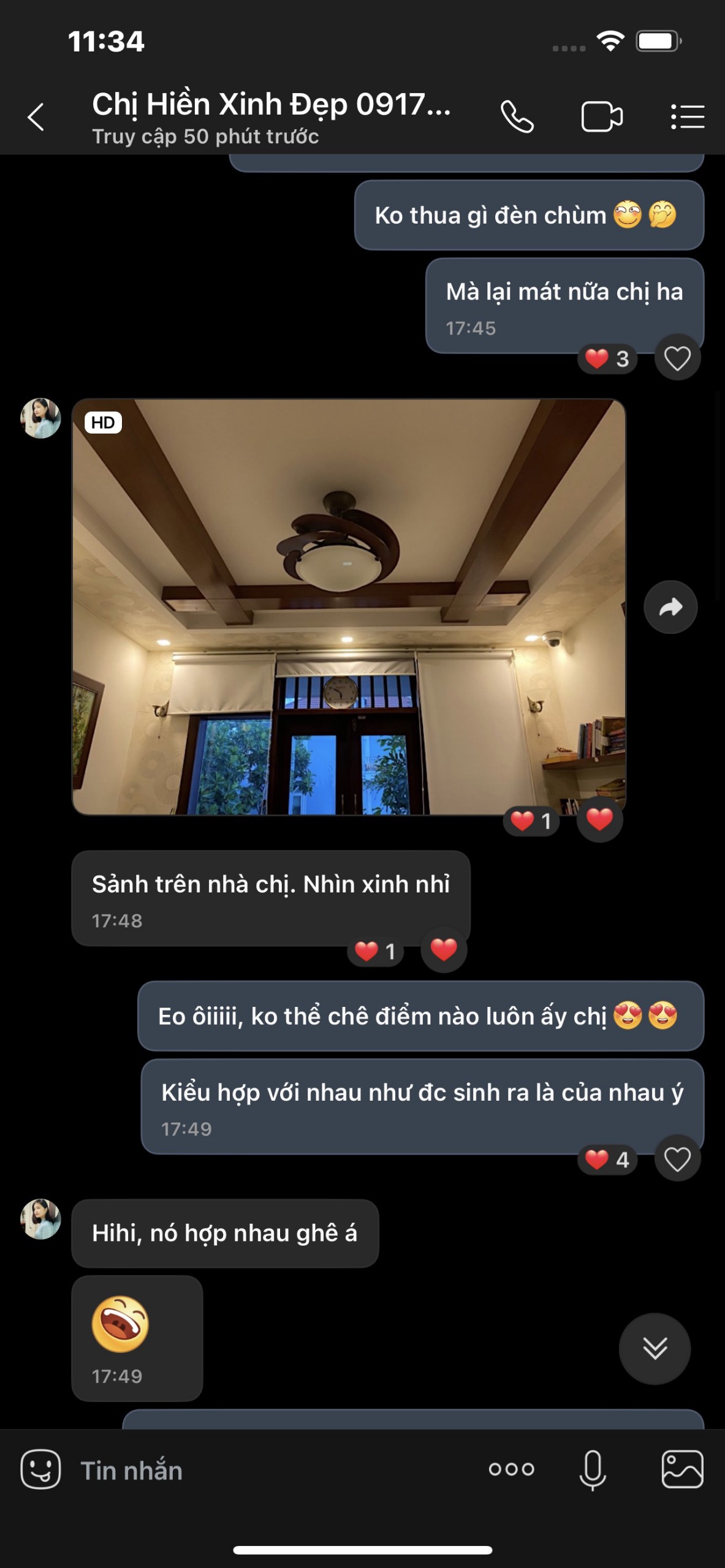The height and width of the screenshot is (1568, 725).
Task: Jump to the latest messages
Action: tap(655, 1348)
